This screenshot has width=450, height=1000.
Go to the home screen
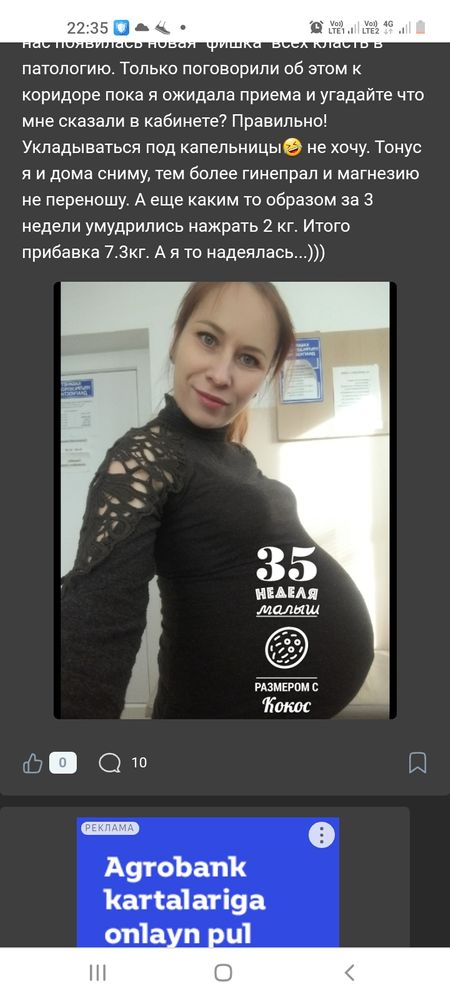pos(223,973)
